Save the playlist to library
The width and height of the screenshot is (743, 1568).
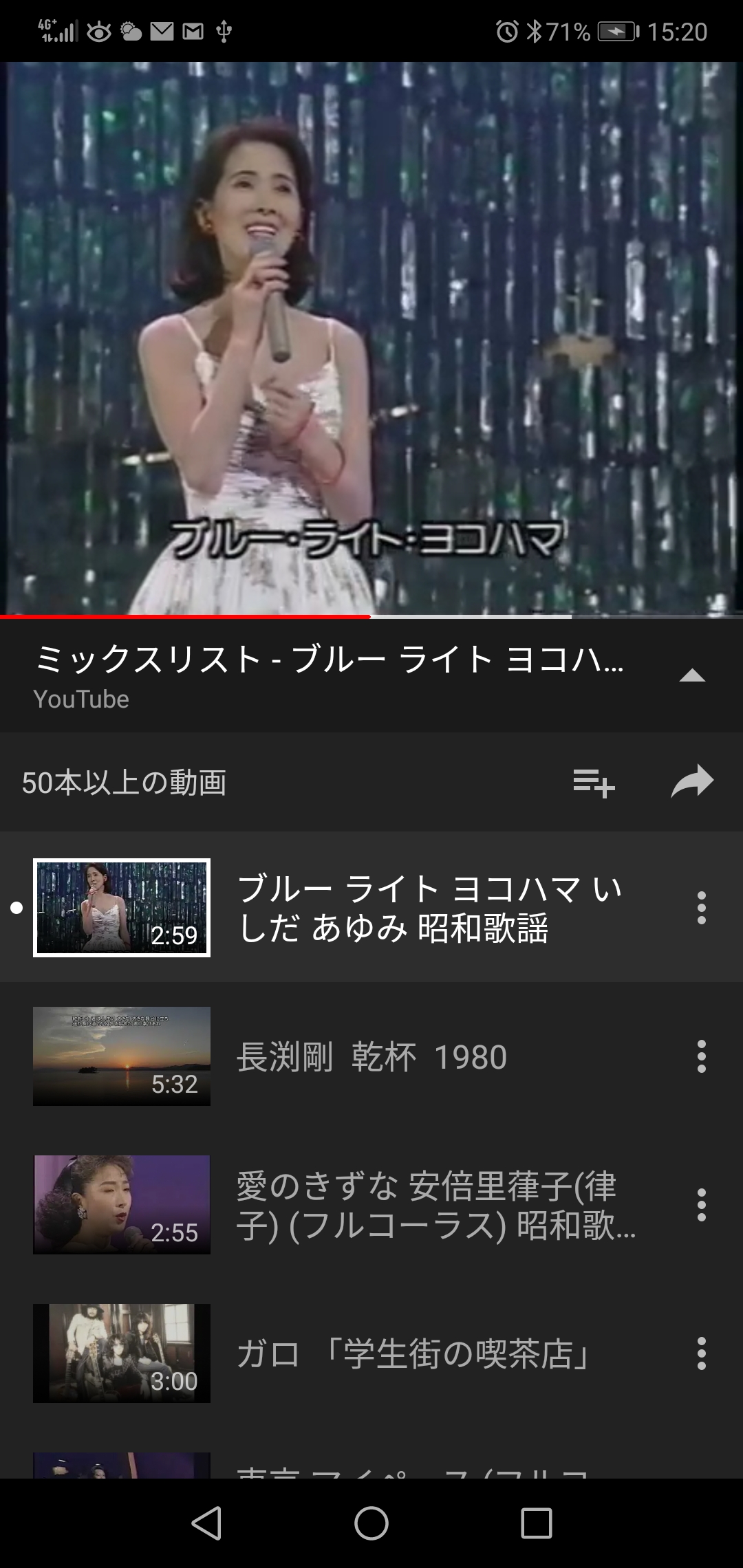coord(594,783)
